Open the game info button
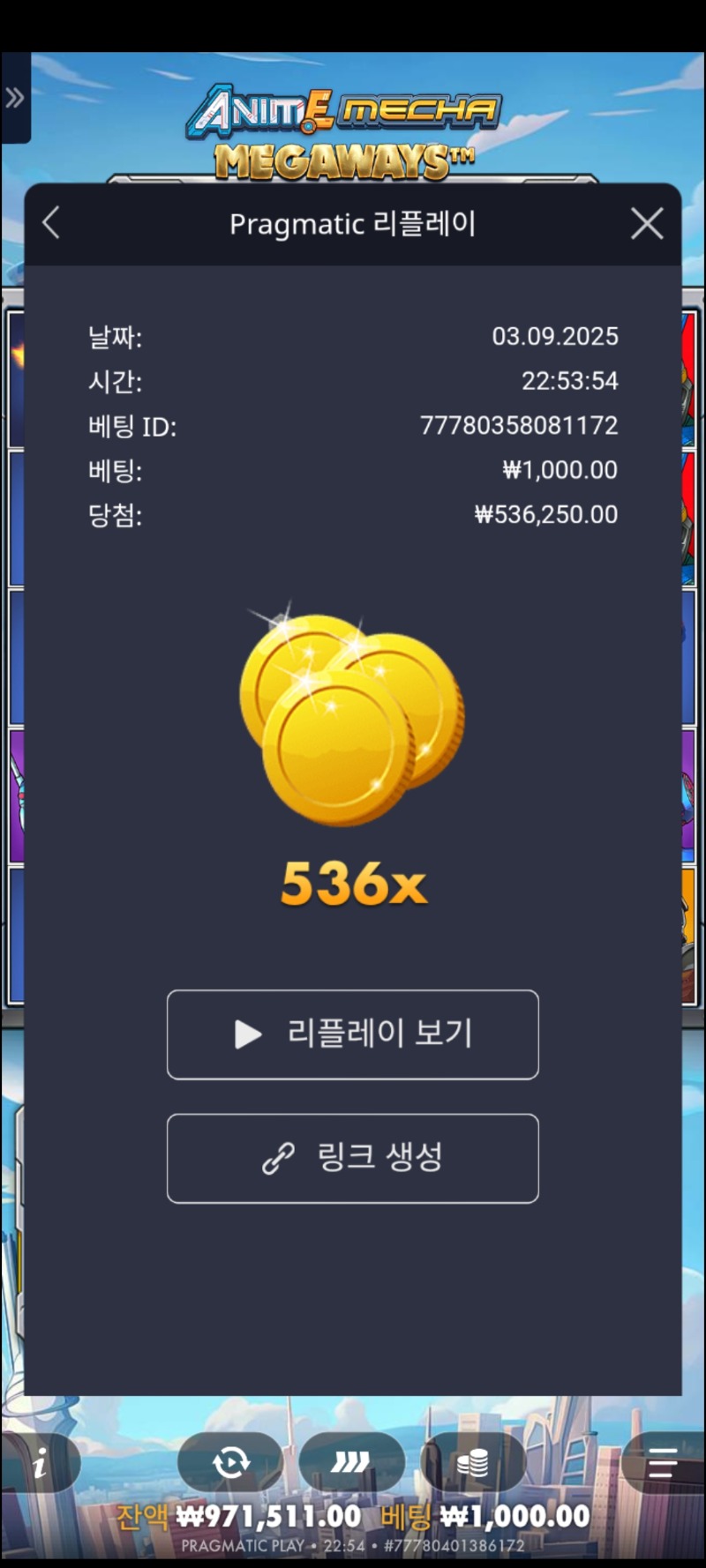The image size is (706, 1568). 41,1464
